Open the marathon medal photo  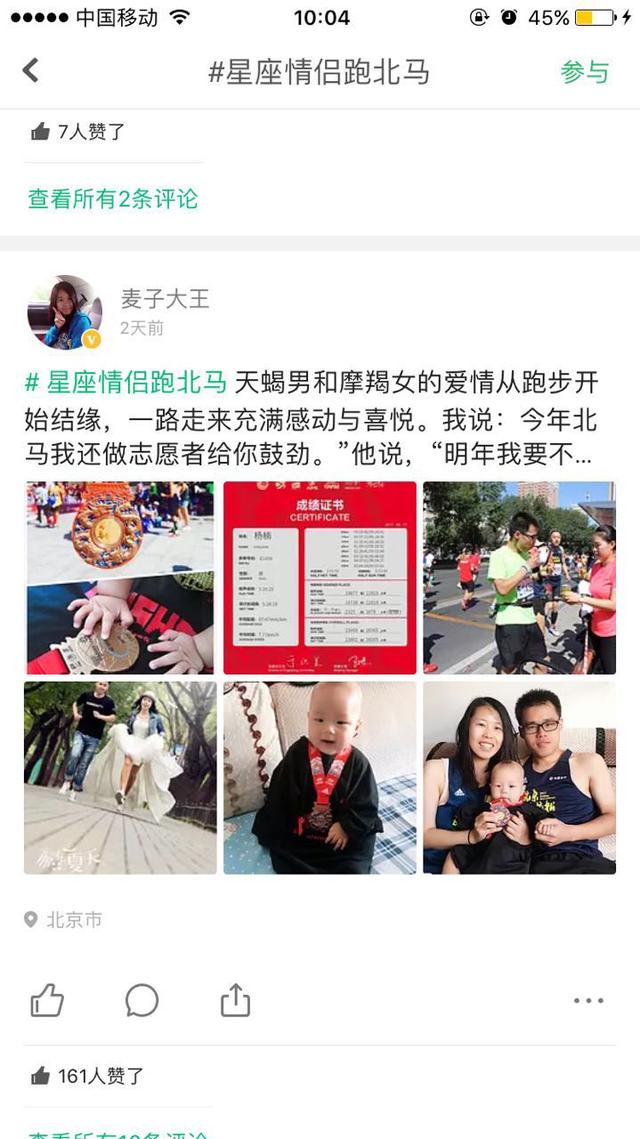click(120, 577)
